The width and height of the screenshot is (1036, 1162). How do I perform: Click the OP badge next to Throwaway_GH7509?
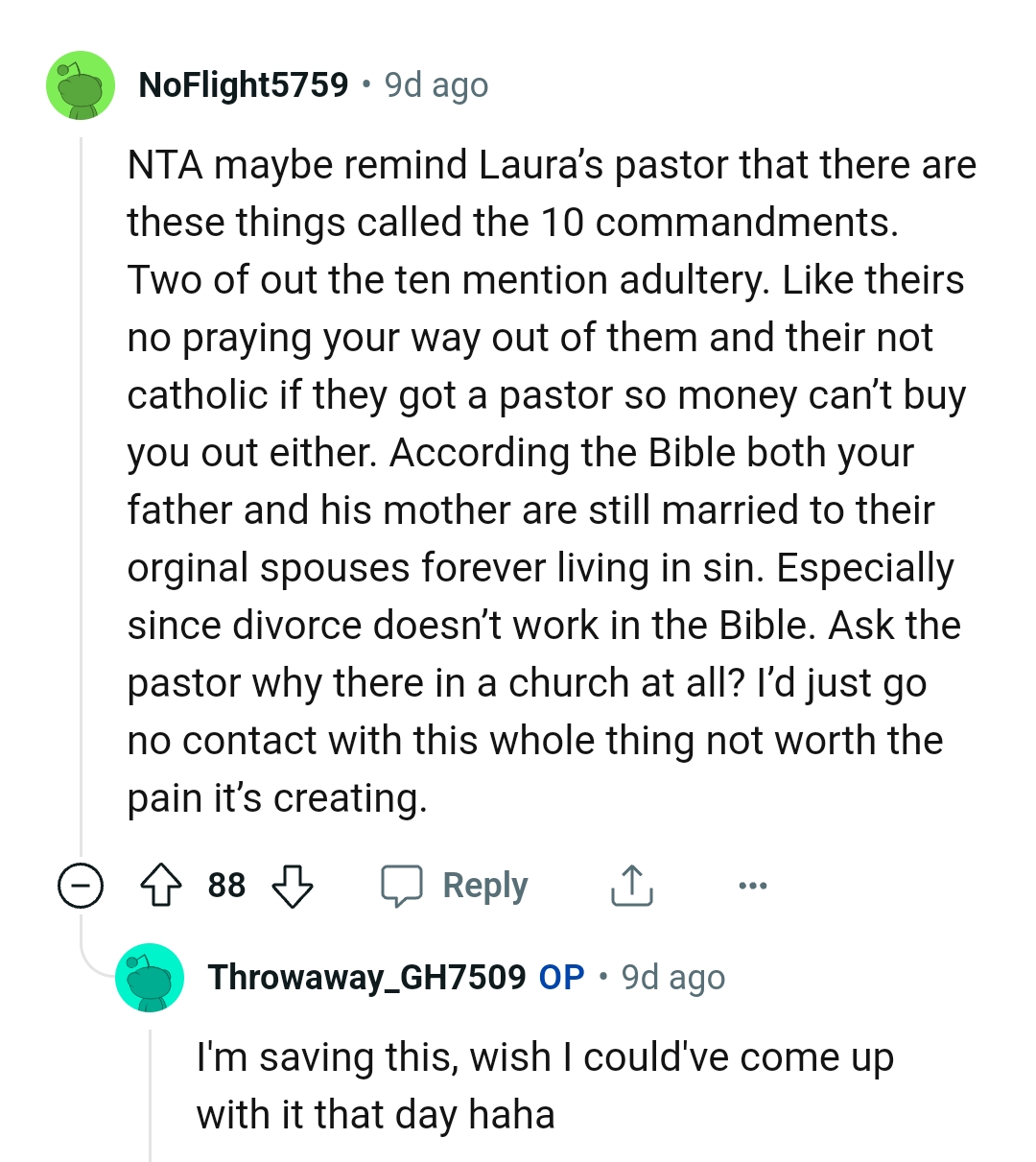coord(563,977)
